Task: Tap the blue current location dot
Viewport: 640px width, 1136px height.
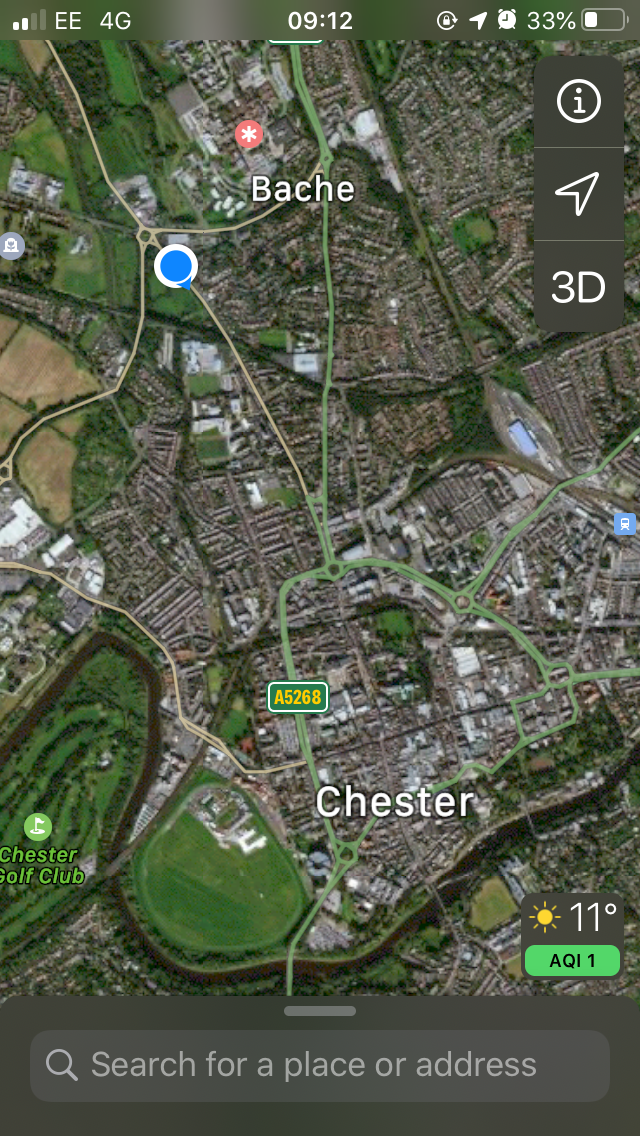Action: tap(176, 266)
